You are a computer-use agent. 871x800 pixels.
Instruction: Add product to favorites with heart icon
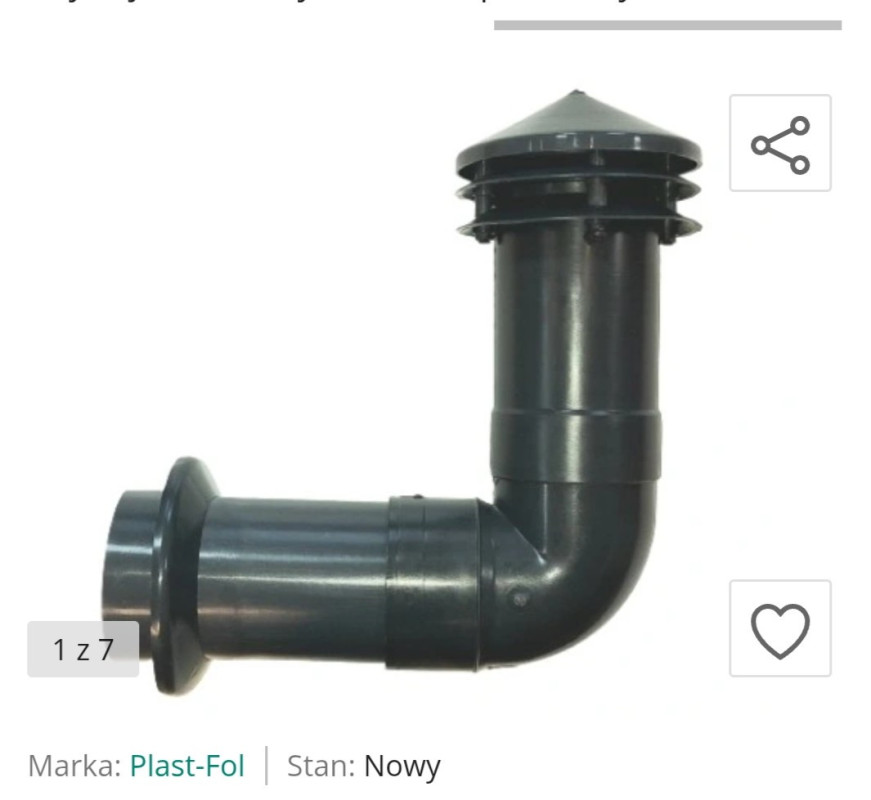(x=779, y=629)
